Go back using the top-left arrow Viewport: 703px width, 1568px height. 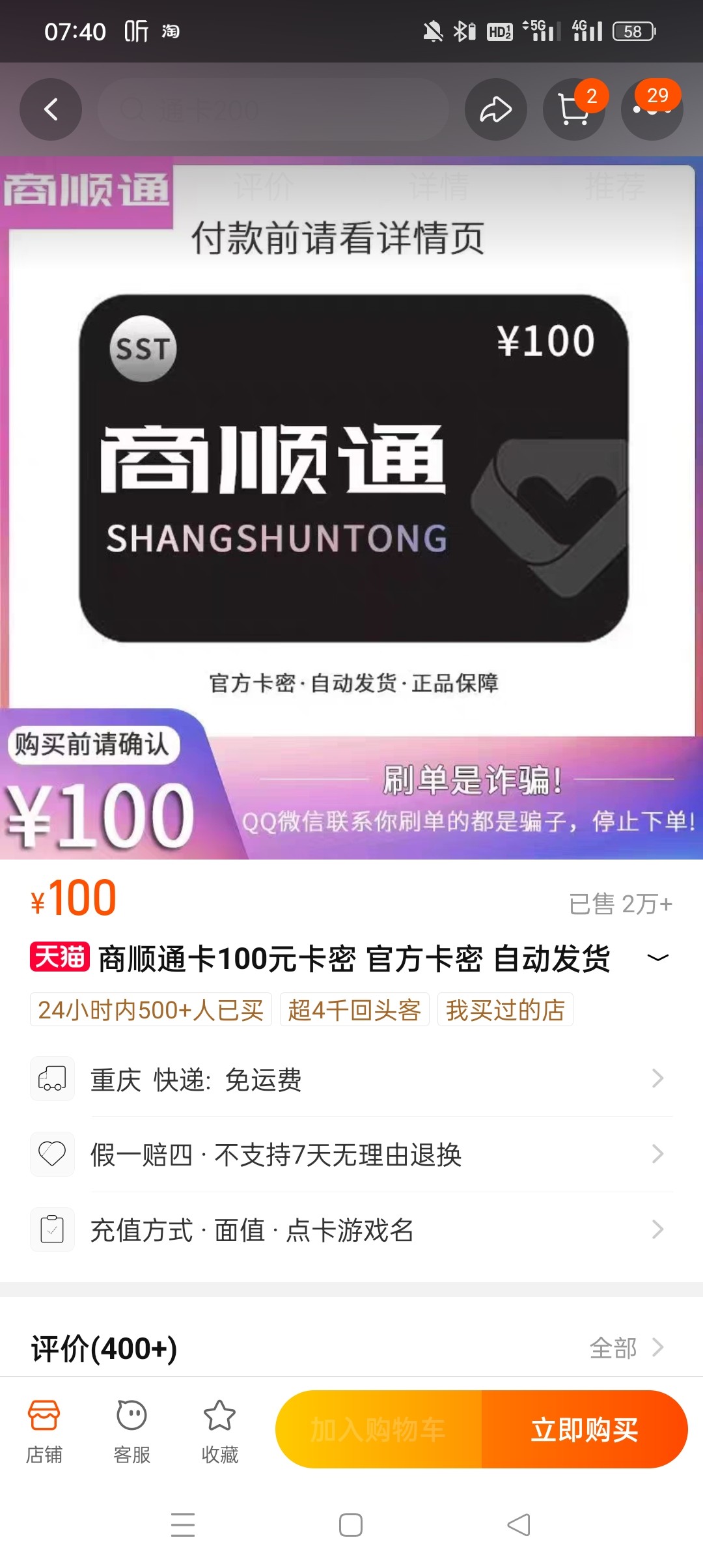point(51,109)
